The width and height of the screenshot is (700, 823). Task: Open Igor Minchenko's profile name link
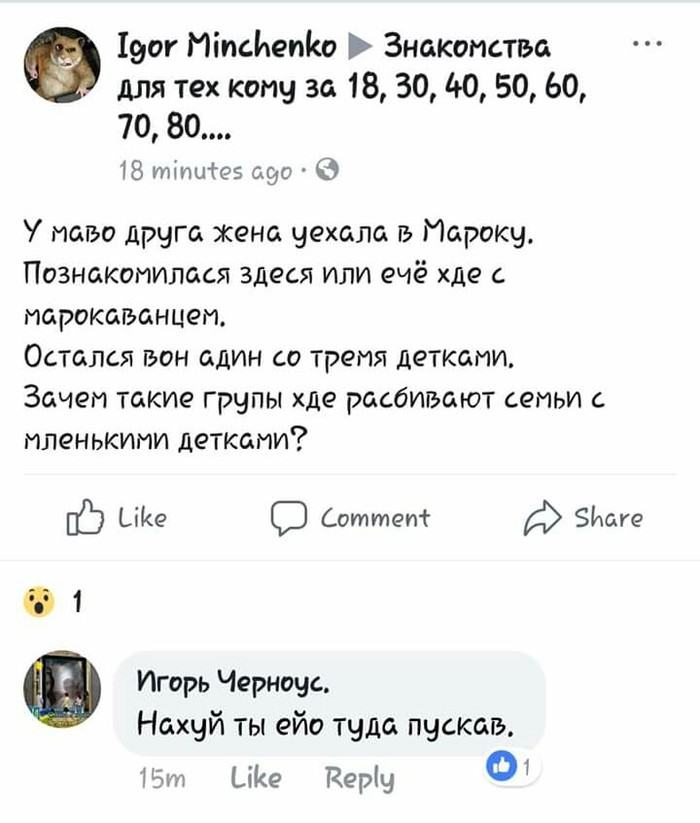pyautogui.click(x=187, y=46)
